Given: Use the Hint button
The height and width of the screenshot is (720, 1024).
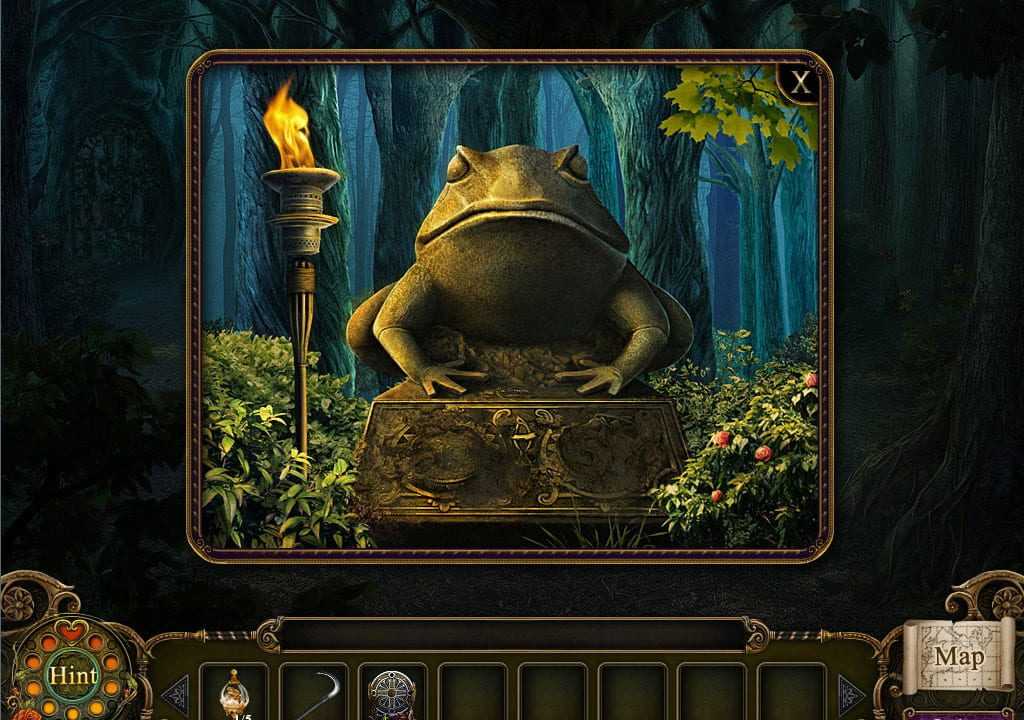Looking at the screenshot, I should point(74,675).
